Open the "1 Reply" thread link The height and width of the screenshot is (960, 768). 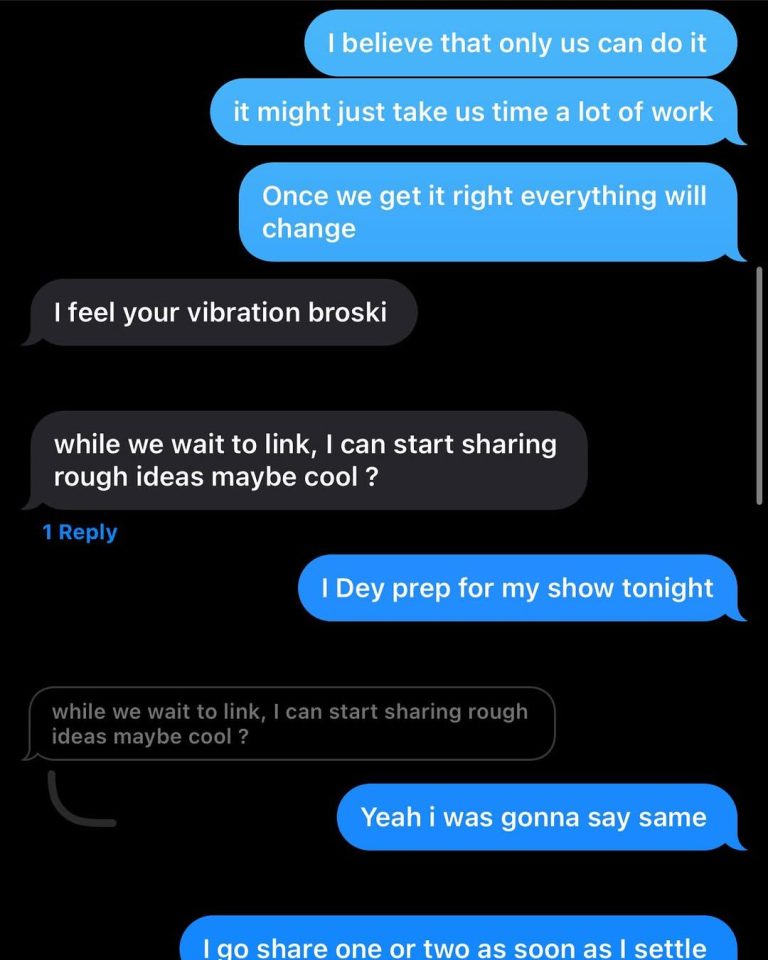(80, 532)
